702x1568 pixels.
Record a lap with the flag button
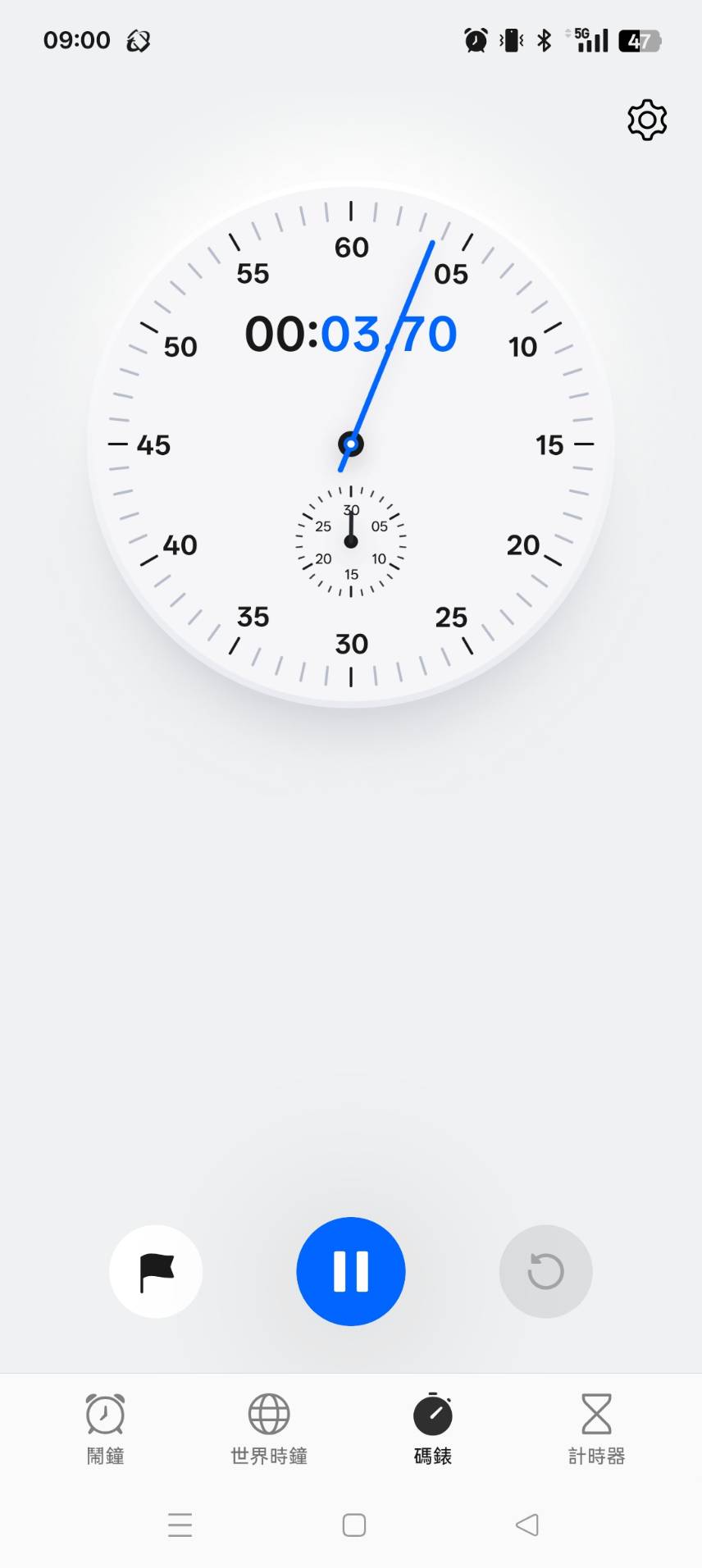click(x=156, y=1271)
